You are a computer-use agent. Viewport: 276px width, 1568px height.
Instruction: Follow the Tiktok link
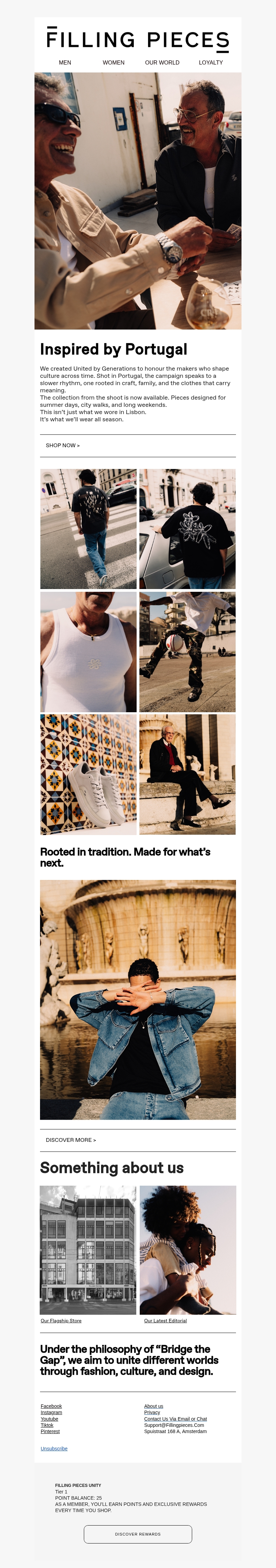pos(47,1425)
